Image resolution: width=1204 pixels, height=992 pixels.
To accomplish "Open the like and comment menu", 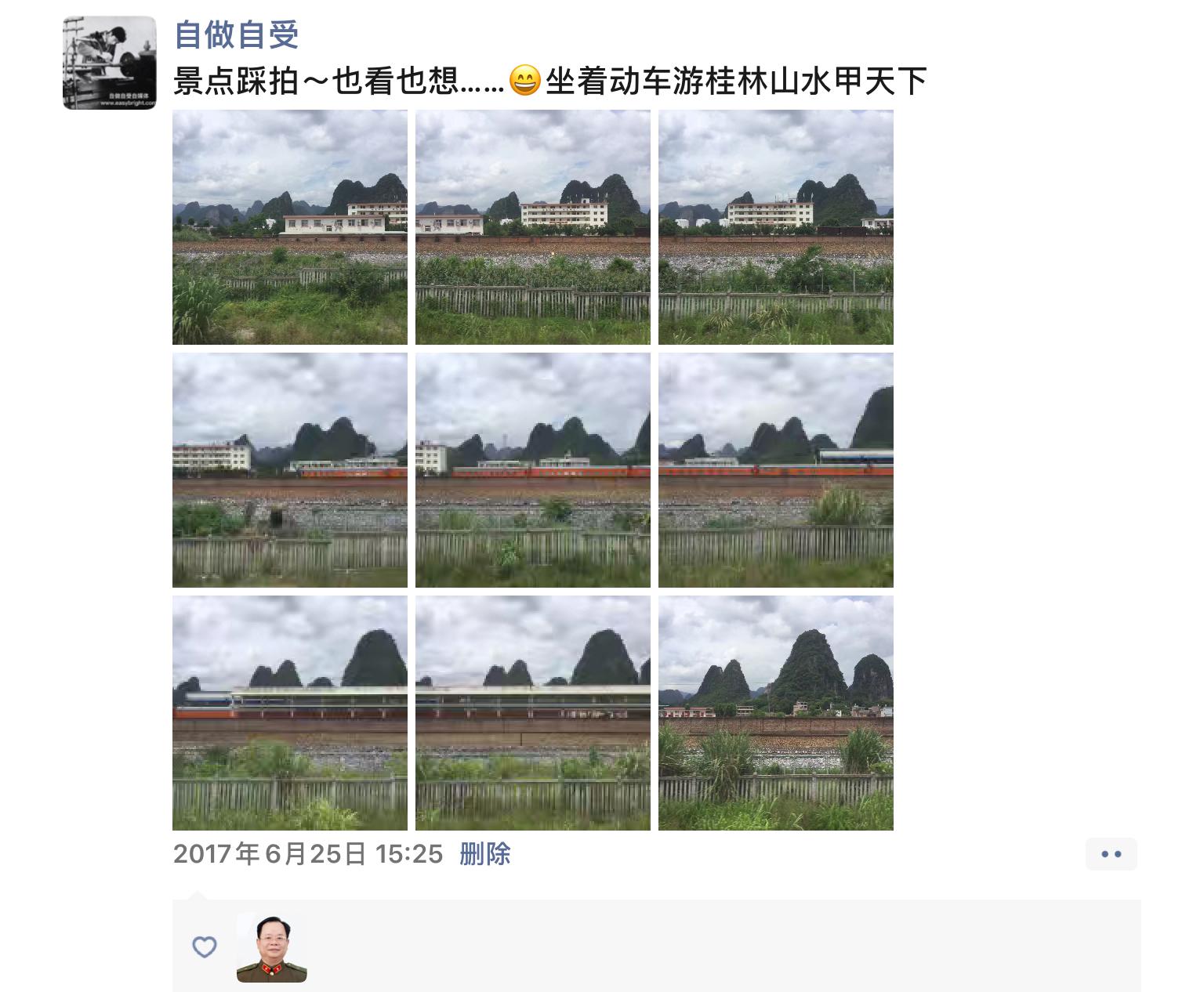I will tap(1111, 854).
